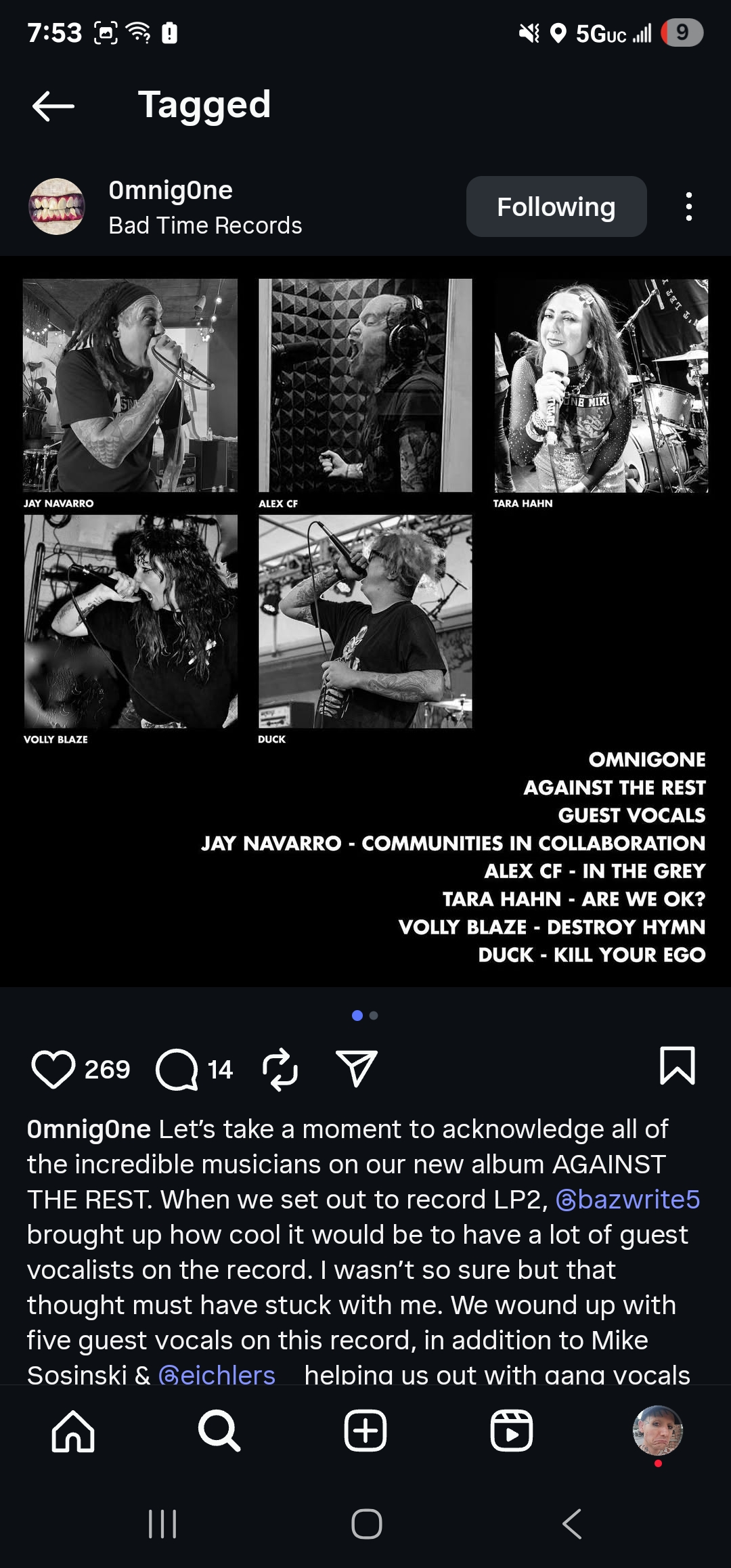Tap the Following button
The height and width of the screenshot is (1568, 731).
pos(556,206)
